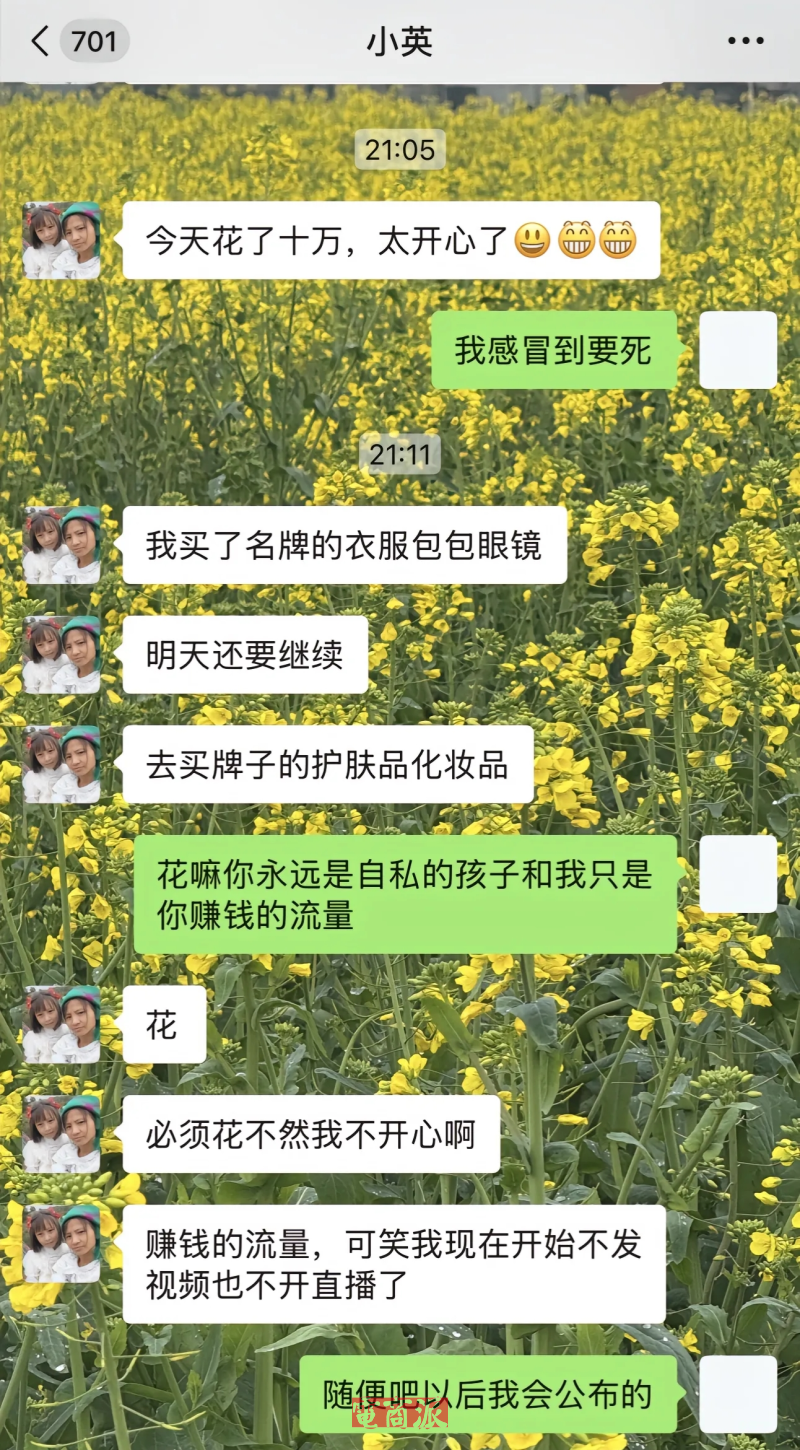Image resolution: width=800 pixels, height=1450 pixels.
Task: Open 小英's avatar beside 今天花了十万 message
Action: pyautogui.click(x=62, y=240)
